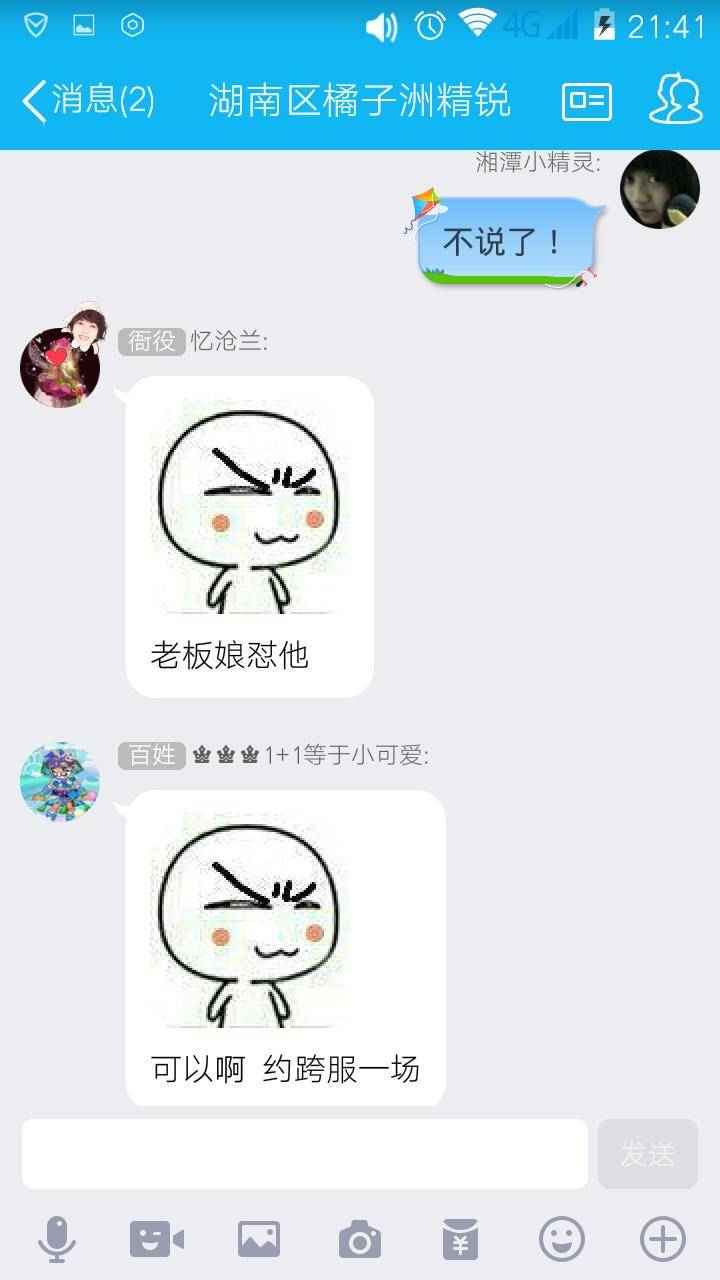
Task: Open the emoji picker
Action: click(x=562, y=1240)
